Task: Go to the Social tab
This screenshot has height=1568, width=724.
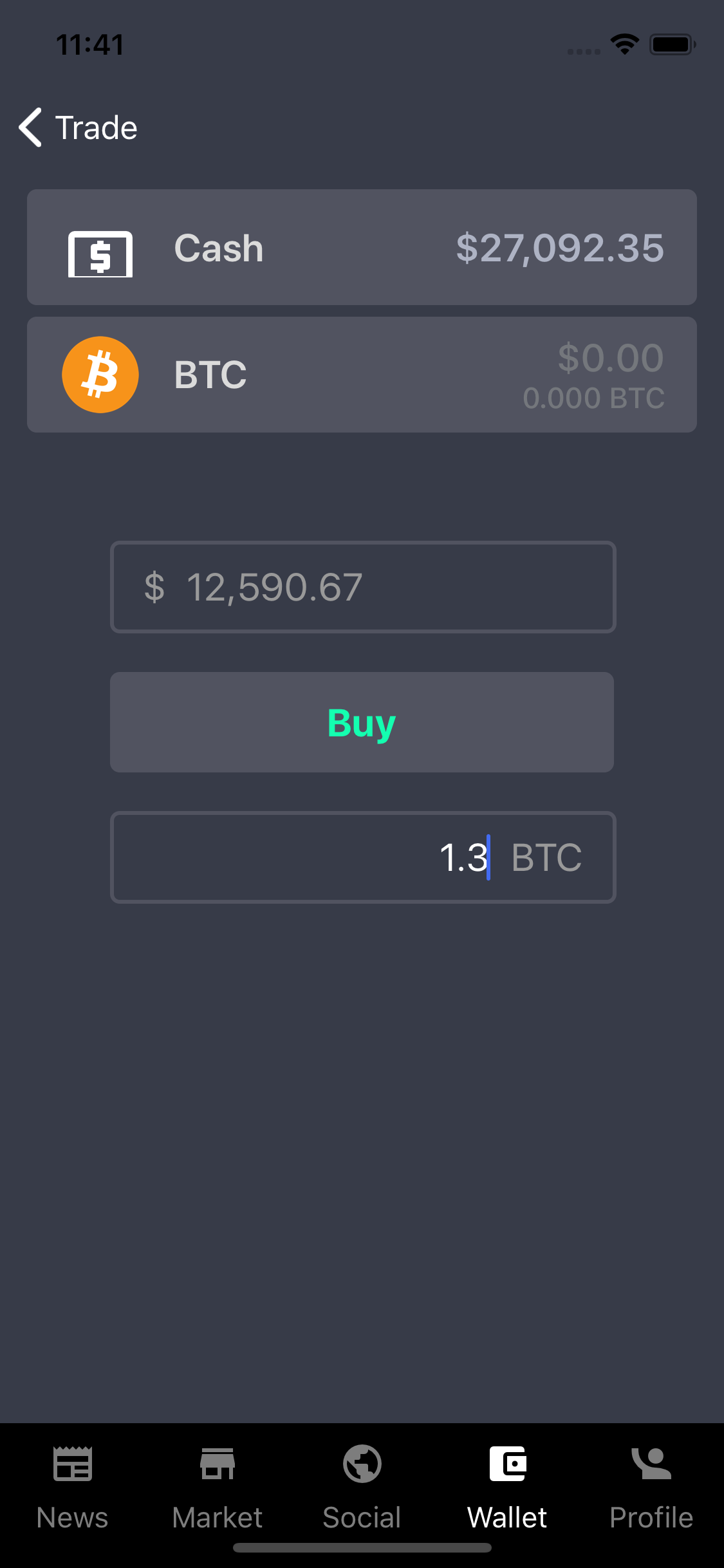Action: (362, 1487)
